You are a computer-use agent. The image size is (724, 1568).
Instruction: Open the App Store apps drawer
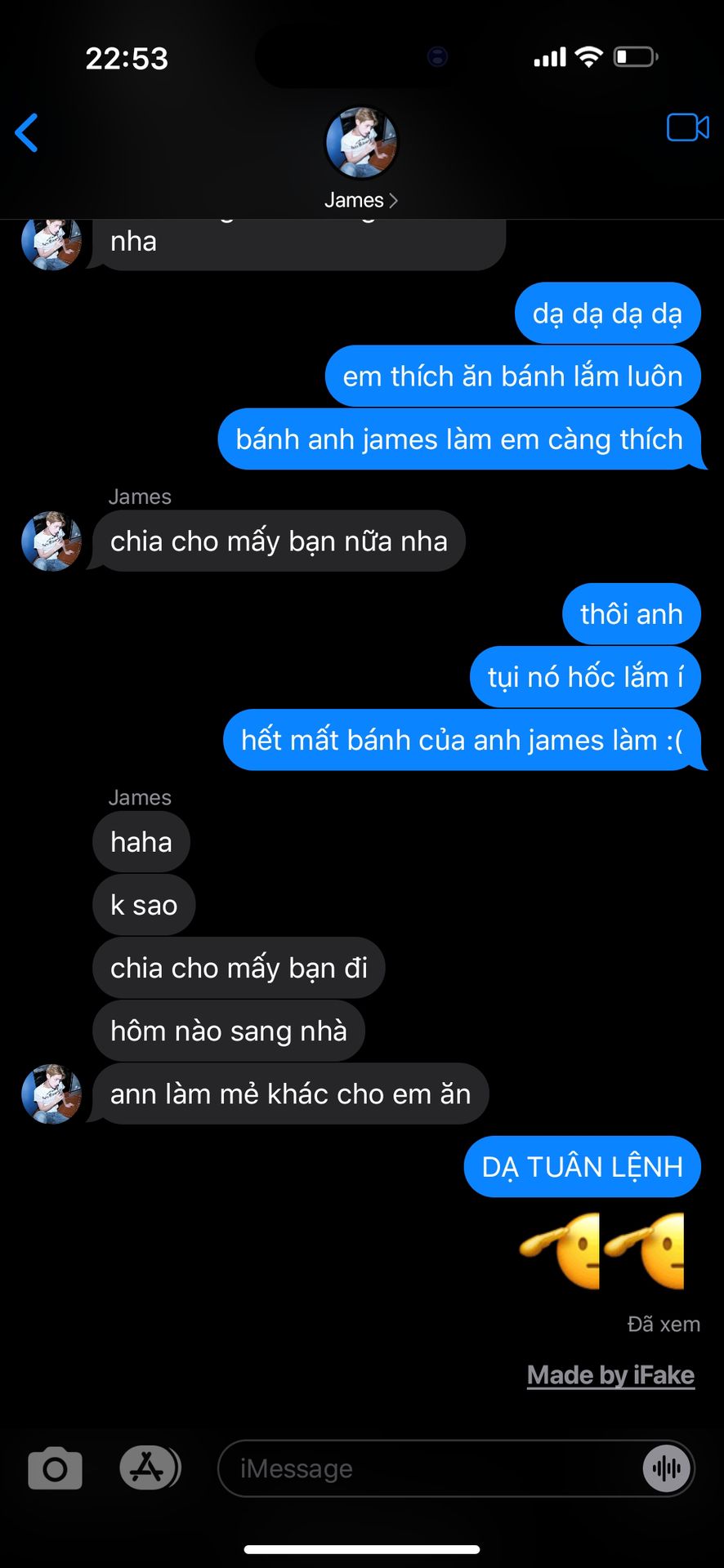(x=150, y=1468)
